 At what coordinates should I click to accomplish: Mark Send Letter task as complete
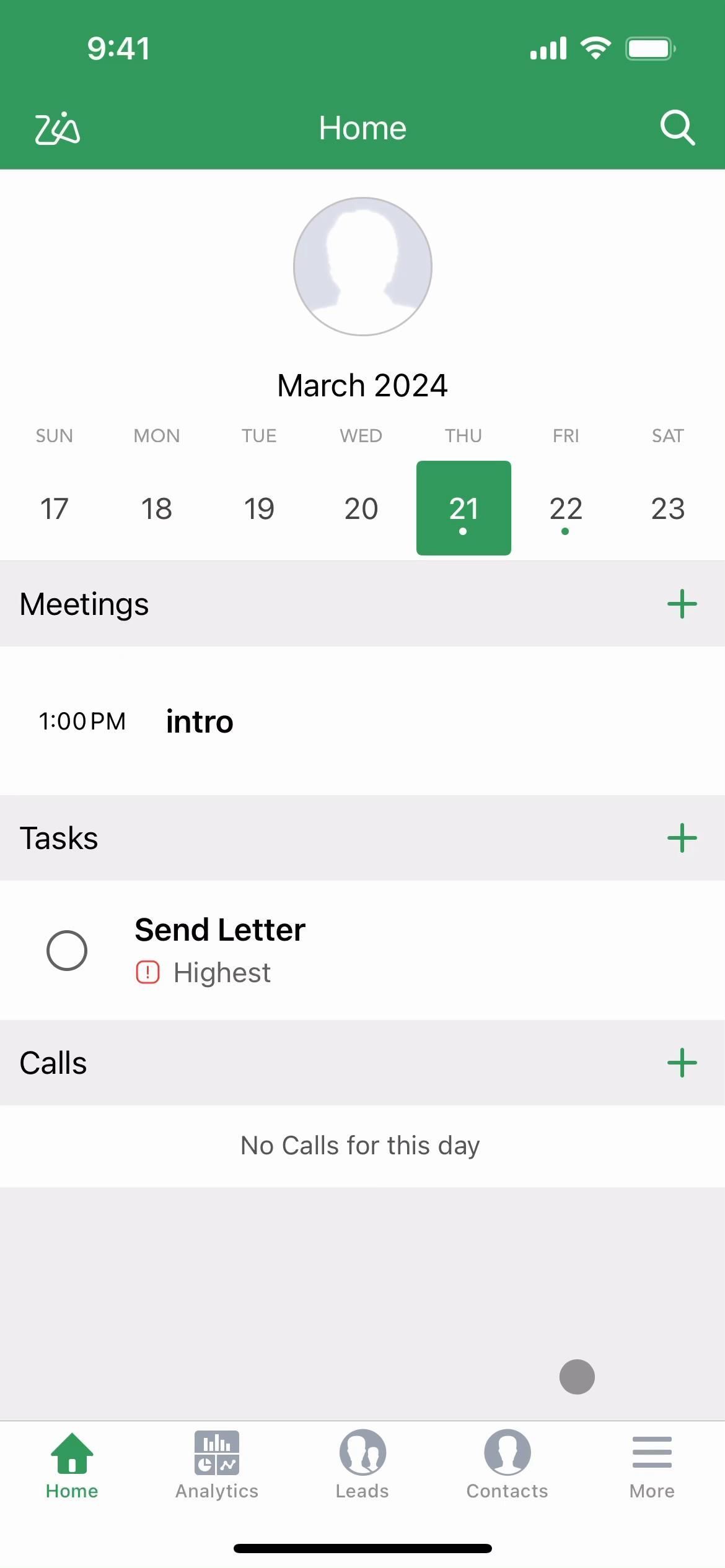(67, 951)
